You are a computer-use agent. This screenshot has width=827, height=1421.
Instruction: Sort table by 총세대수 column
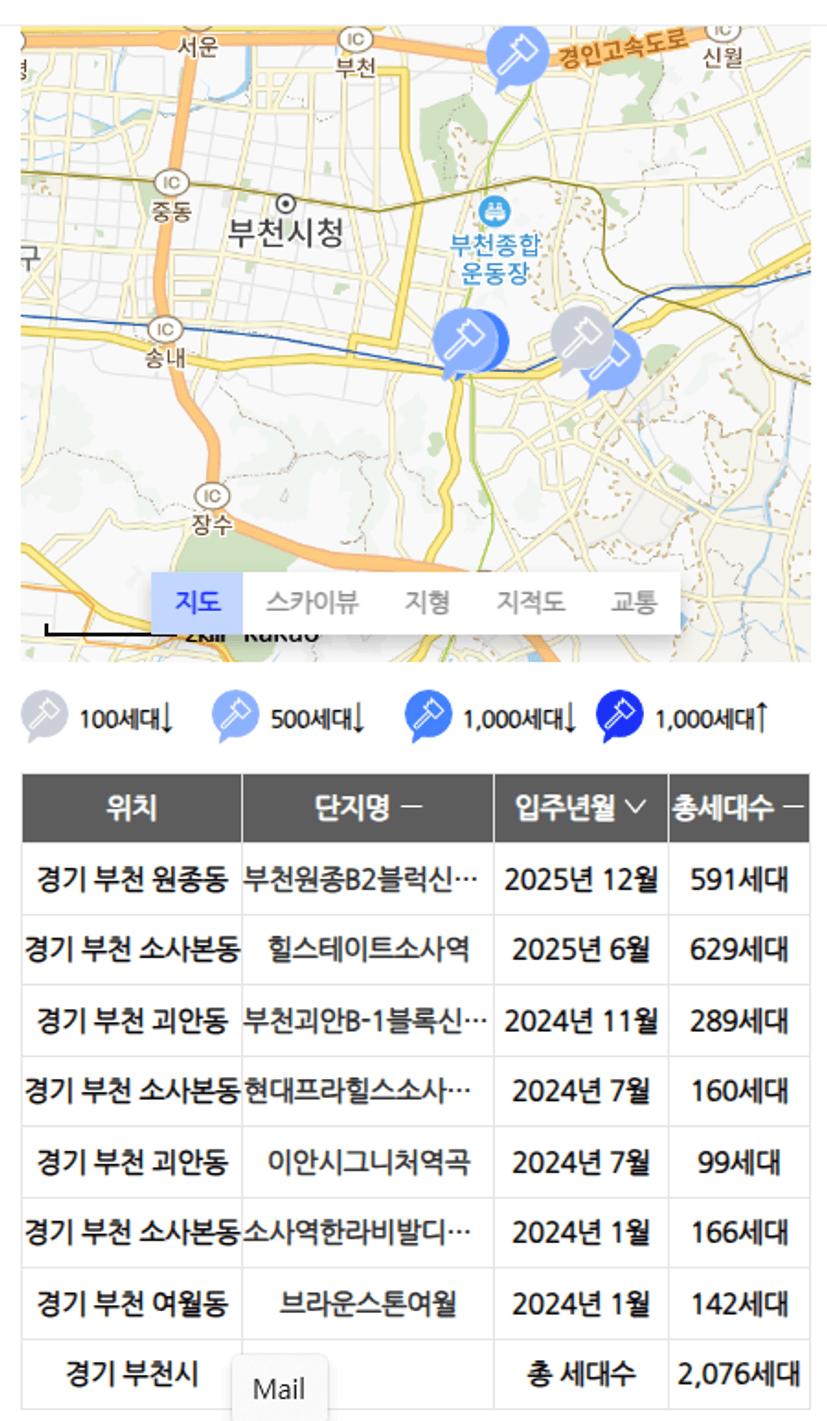point(739,808)
